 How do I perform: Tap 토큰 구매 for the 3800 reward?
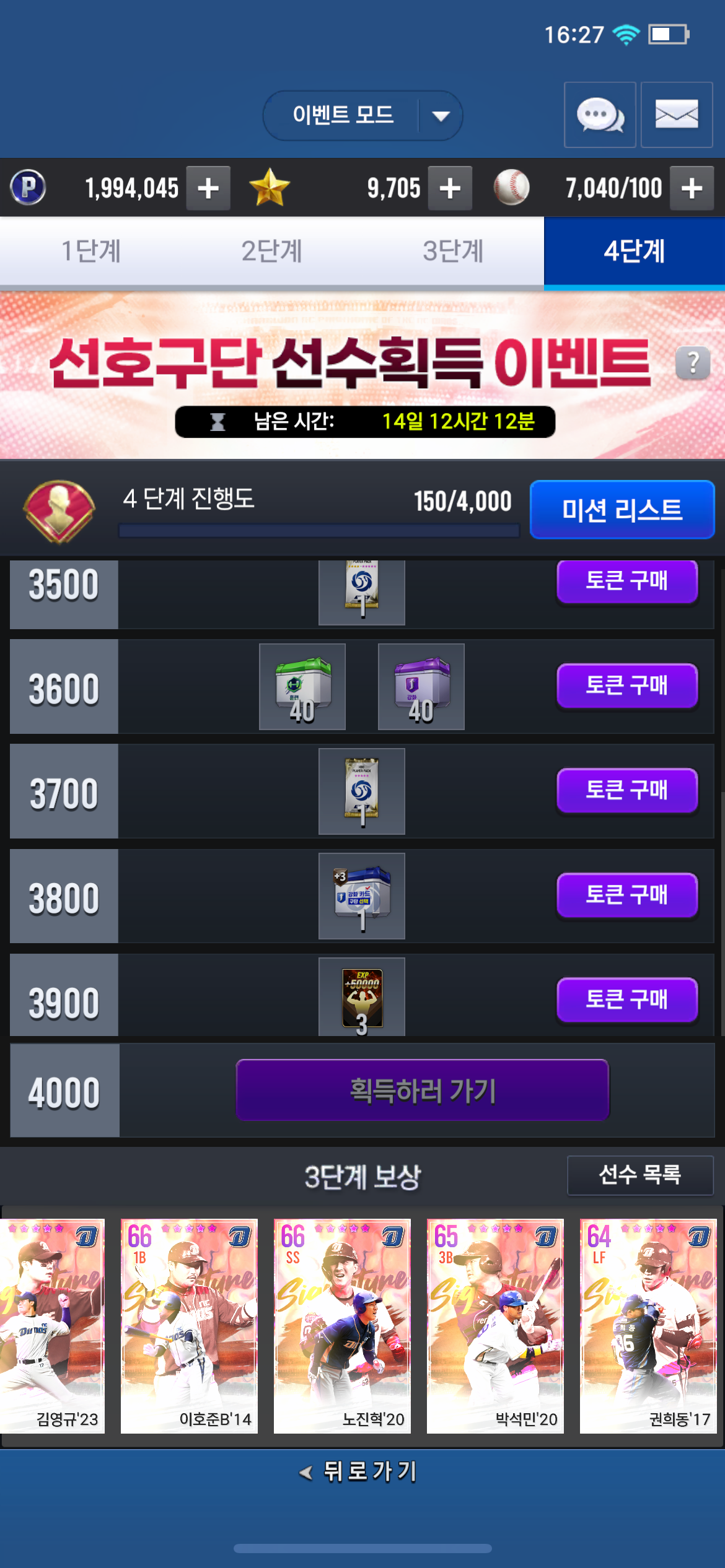click(x=627, y=895)
